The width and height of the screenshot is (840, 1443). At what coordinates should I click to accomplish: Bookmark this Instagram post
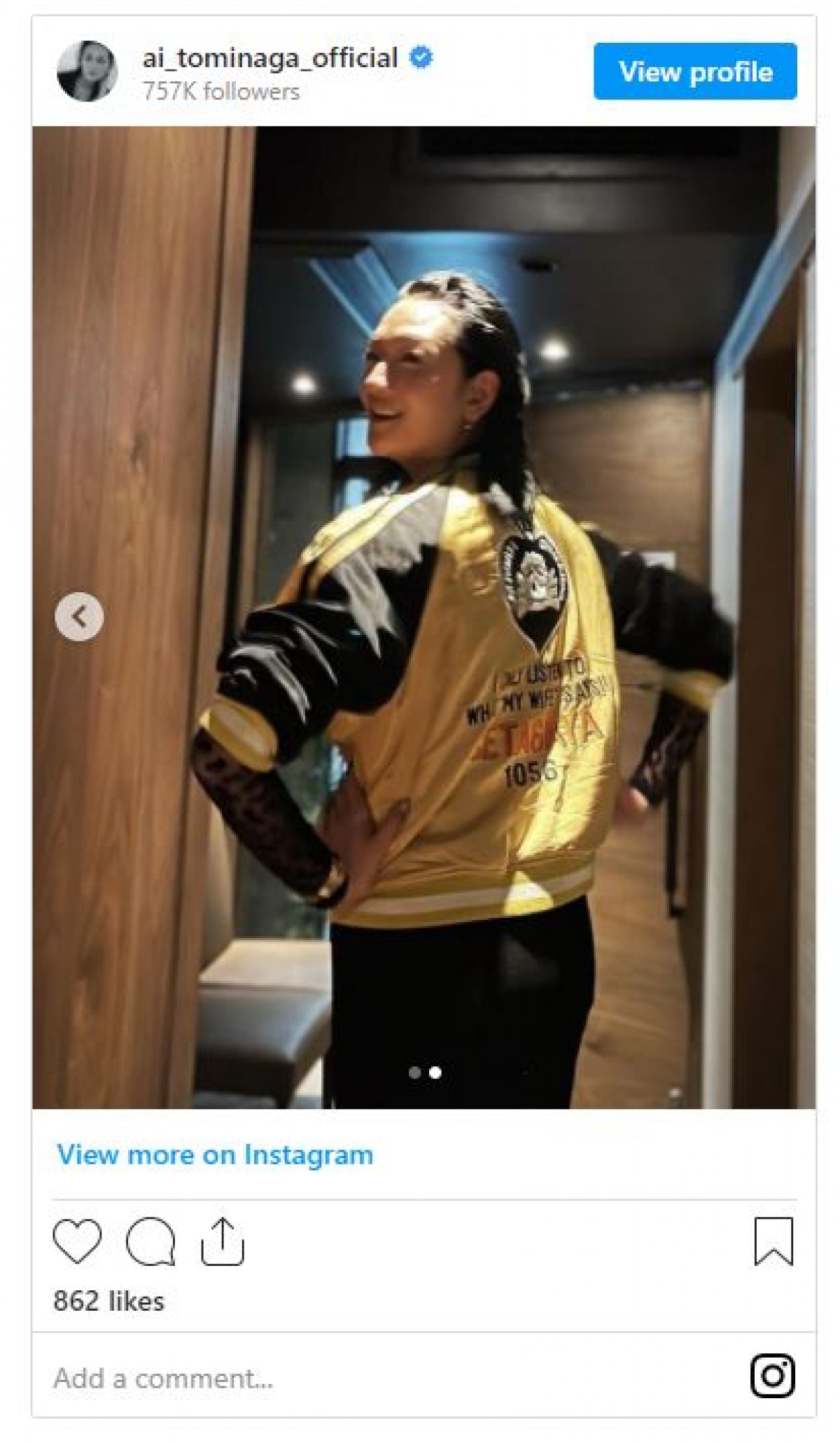773,1241
